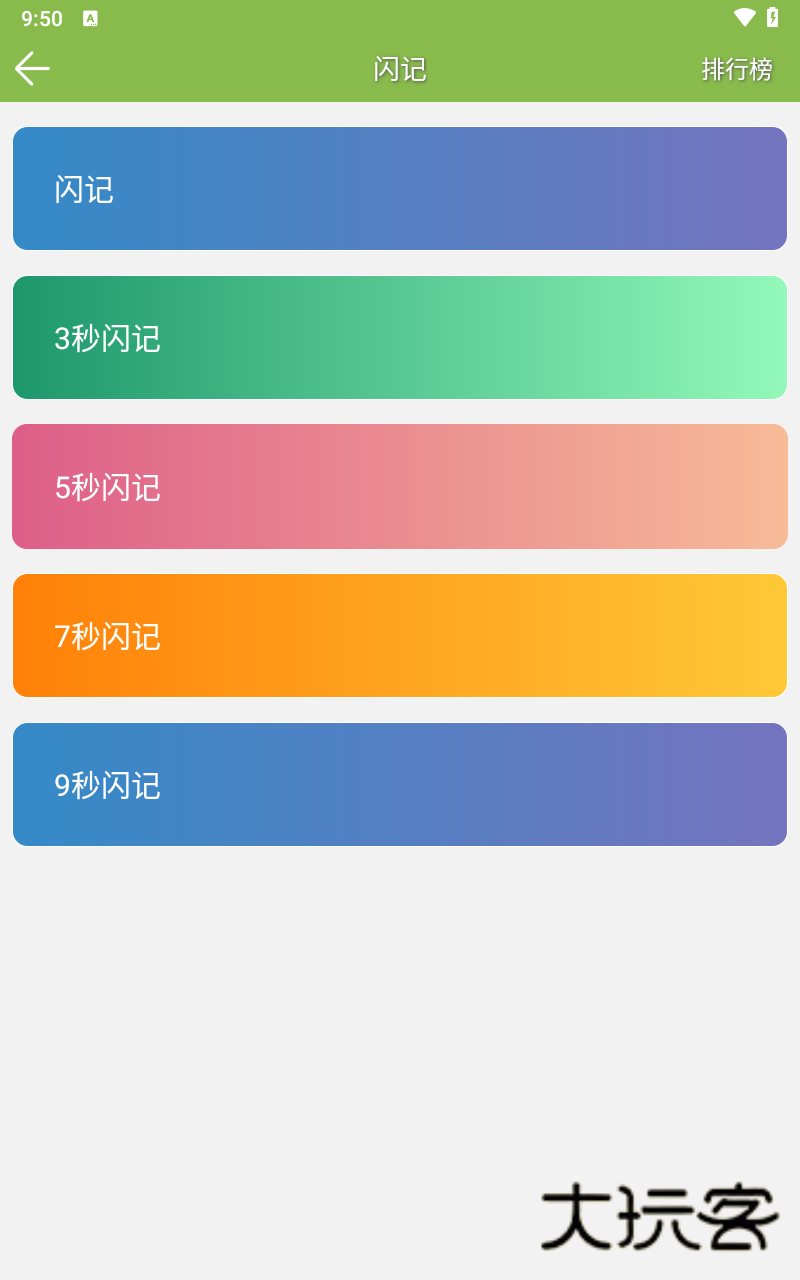
Task: Select the 7秒闪记 challenge
Action: (x=399, y=635)
